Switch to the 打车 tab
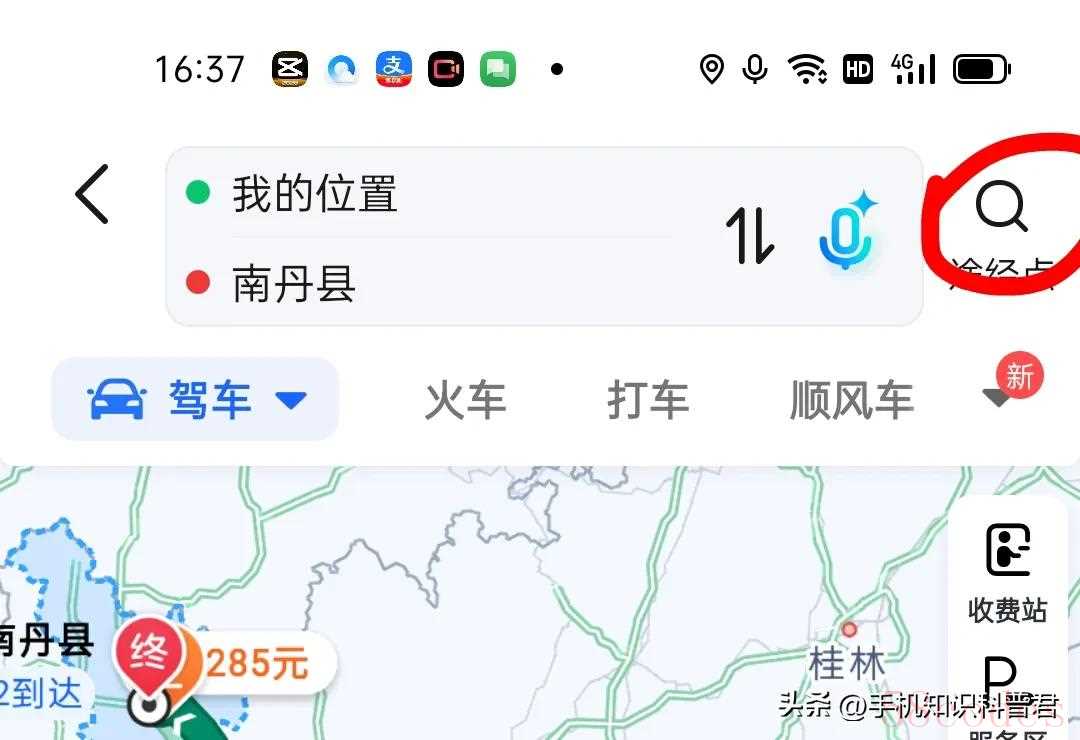 pos(648,400)
